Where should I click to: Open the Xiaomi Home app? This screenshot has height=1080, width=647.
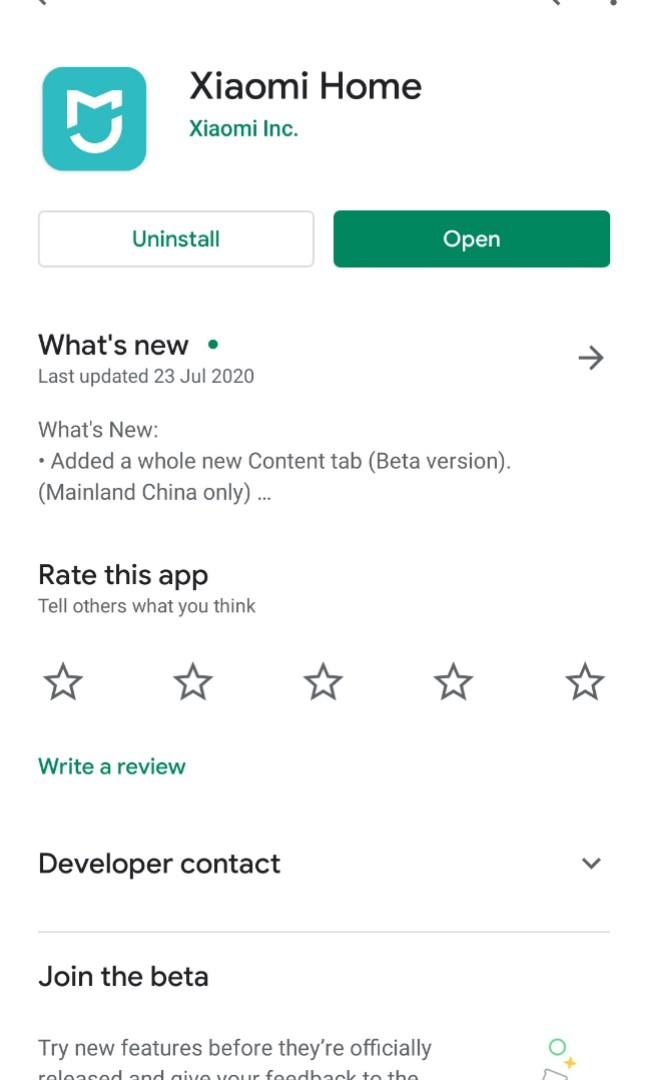(471, 239)
